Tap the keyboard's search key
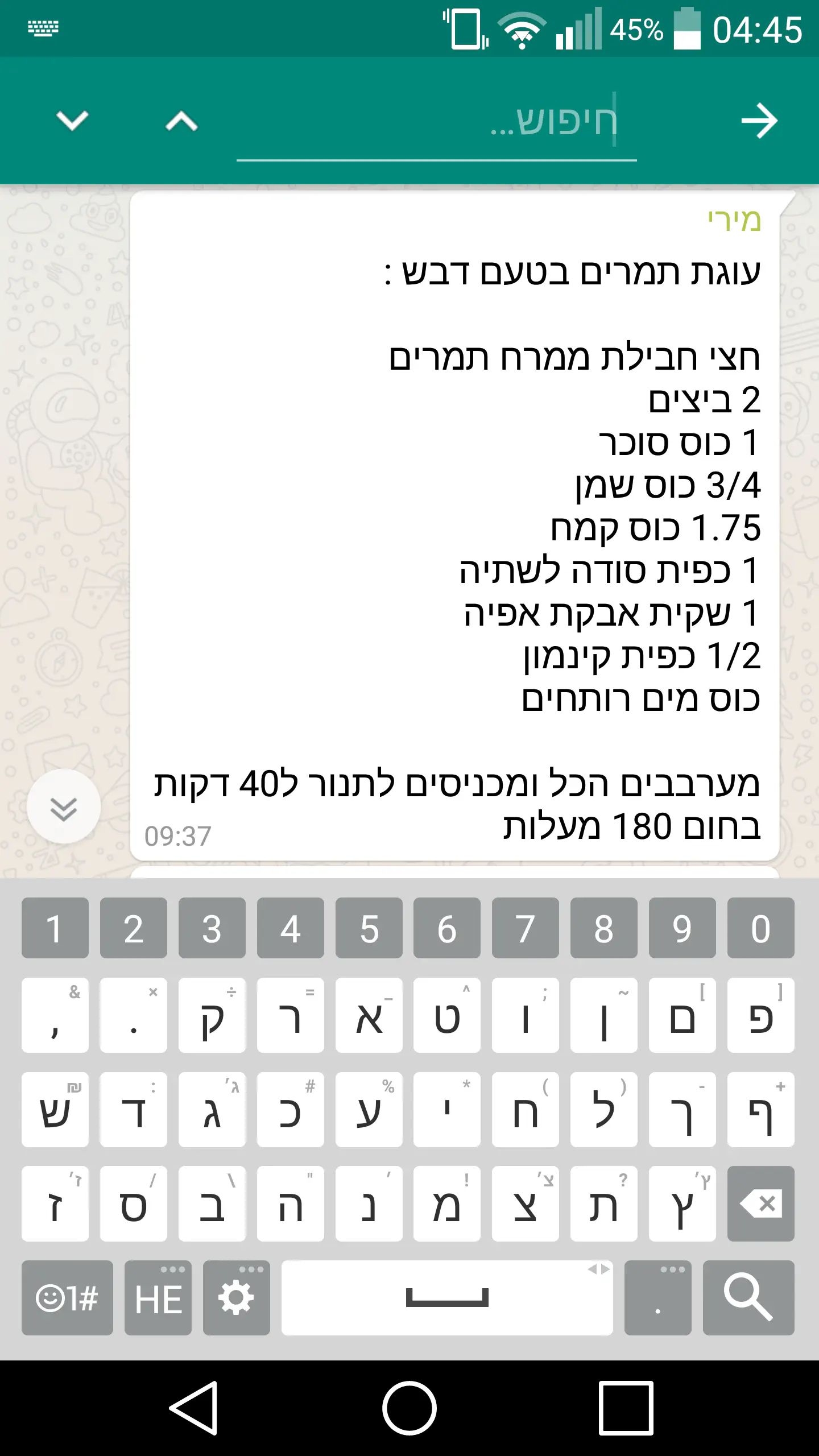The height and width of the screenshot is (1456, 819). (748, 1298)
